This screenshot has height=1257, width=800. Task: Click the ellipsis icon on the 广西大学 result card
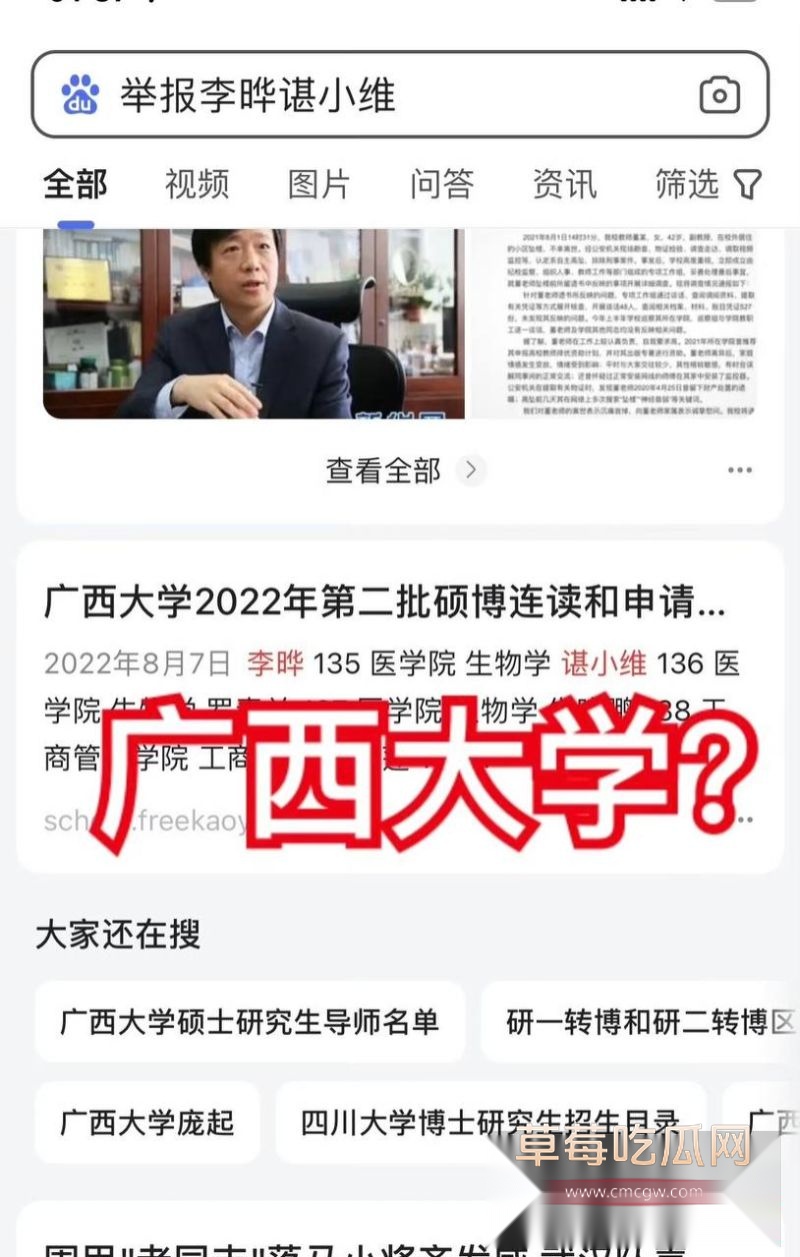(740, 818)
